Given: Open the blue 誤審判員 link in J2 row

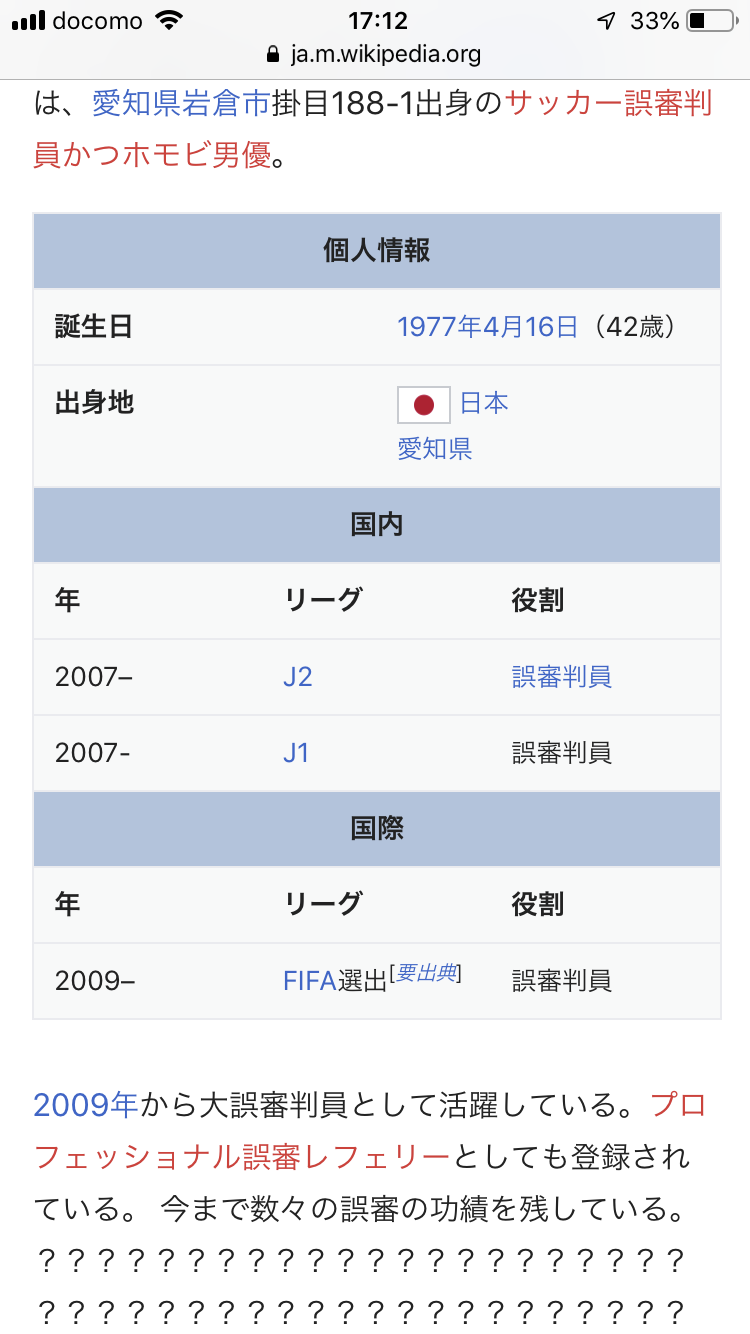Looking at the screenshot, I should pyautogui.click(x=562, y=677).
